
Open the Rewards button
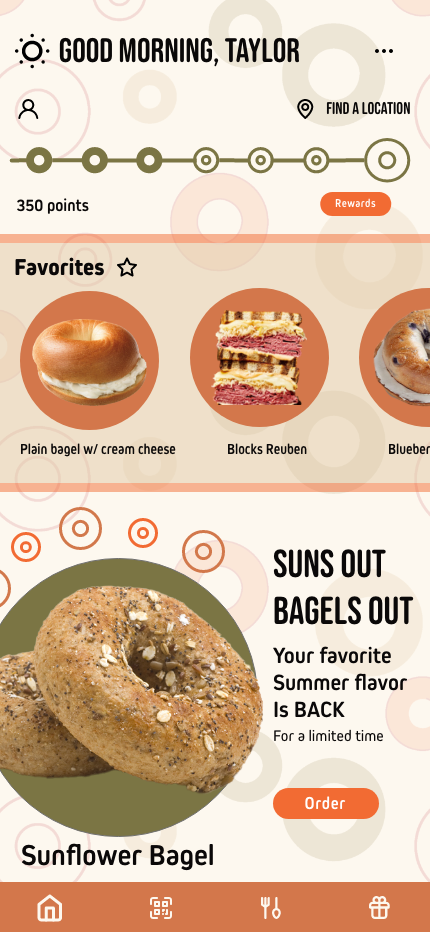click(x=356, y=204)
